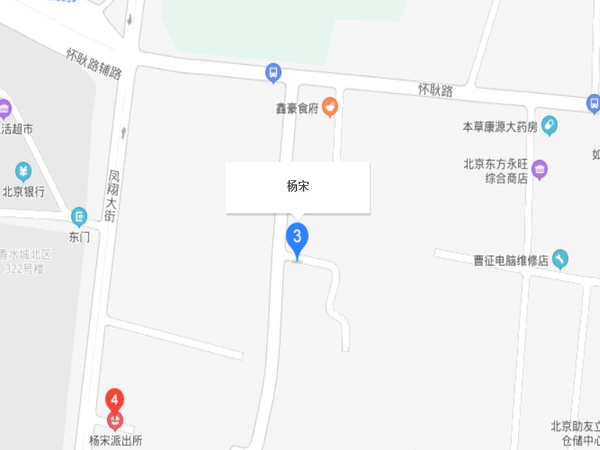Viewport: 600px width, 450px height.
Task: Open the 北京东方永旺综合商店 shop marker
Action: point(540,169)
